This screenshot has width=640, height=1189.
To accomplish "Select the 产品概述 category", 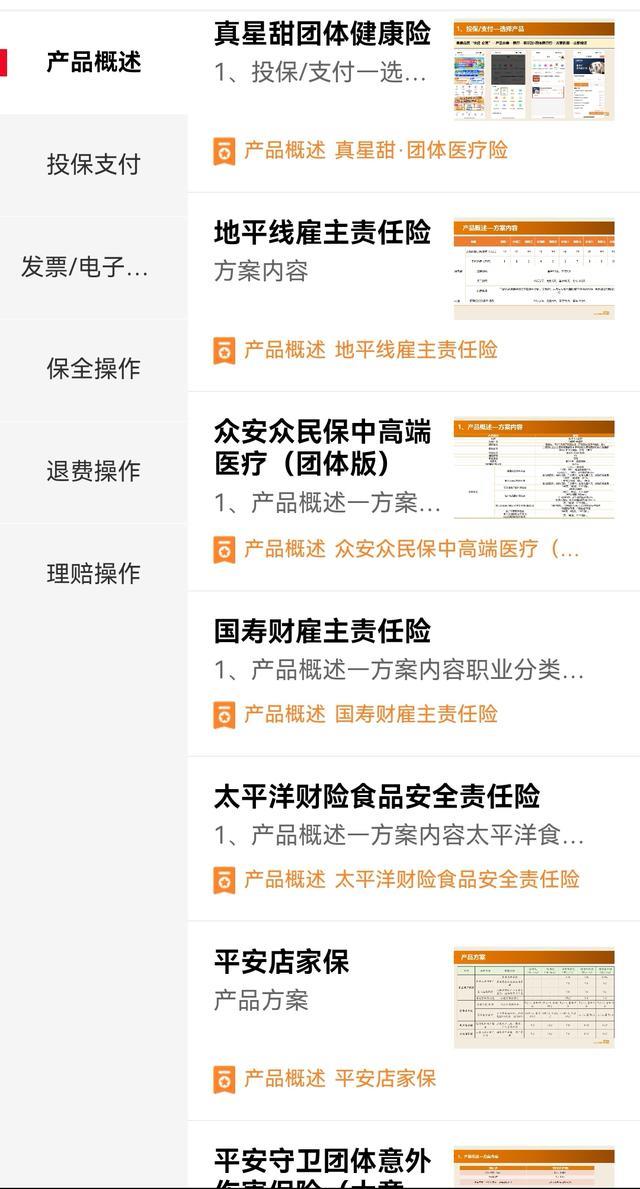I will [93, 62].
